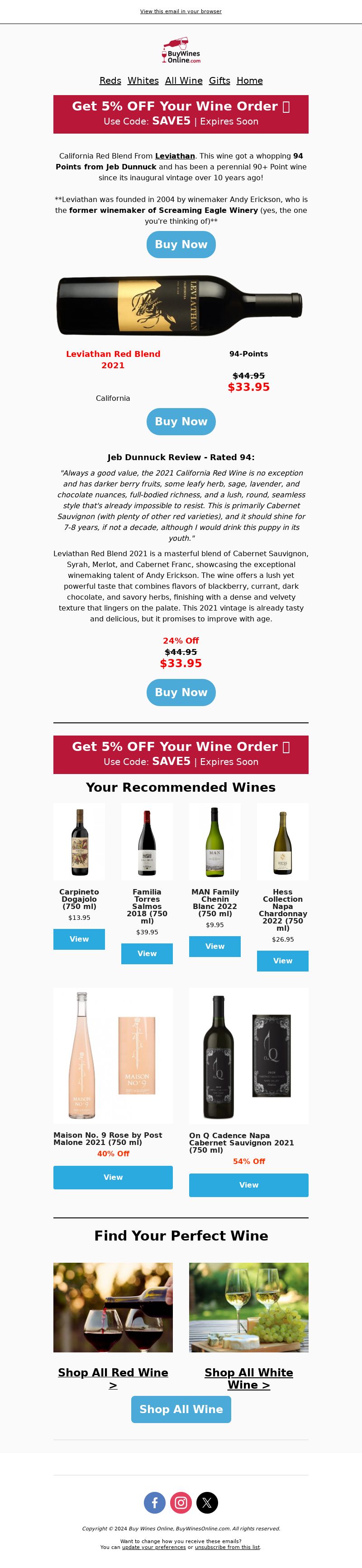Screen dimensions: 362x1568
Task: View the Maison No. 9 Rose
Action: pos(113,1177)
